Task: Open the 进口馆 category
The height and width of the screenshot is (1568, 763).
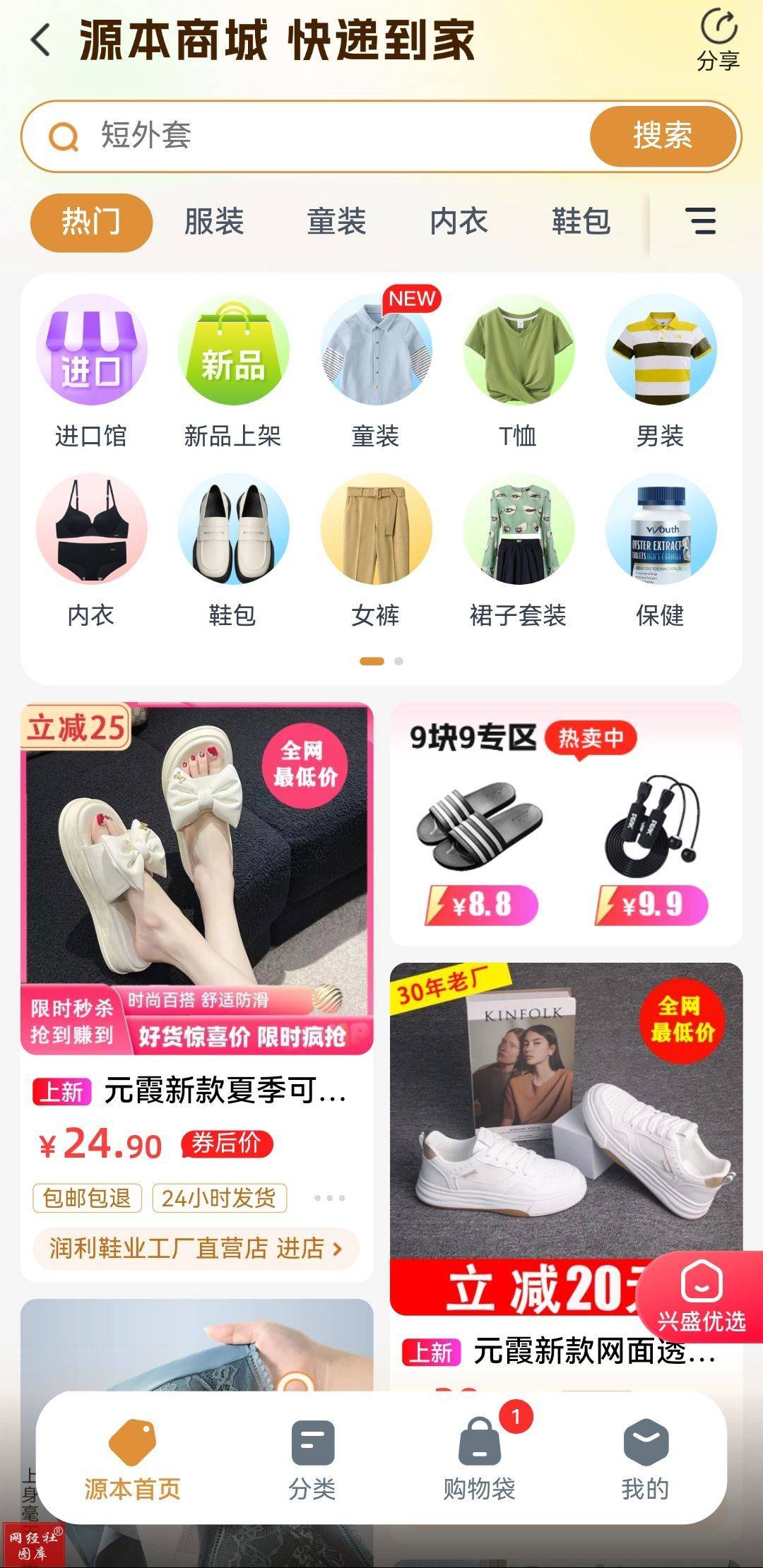Action: pyautogui.click(x=91, y=372)
